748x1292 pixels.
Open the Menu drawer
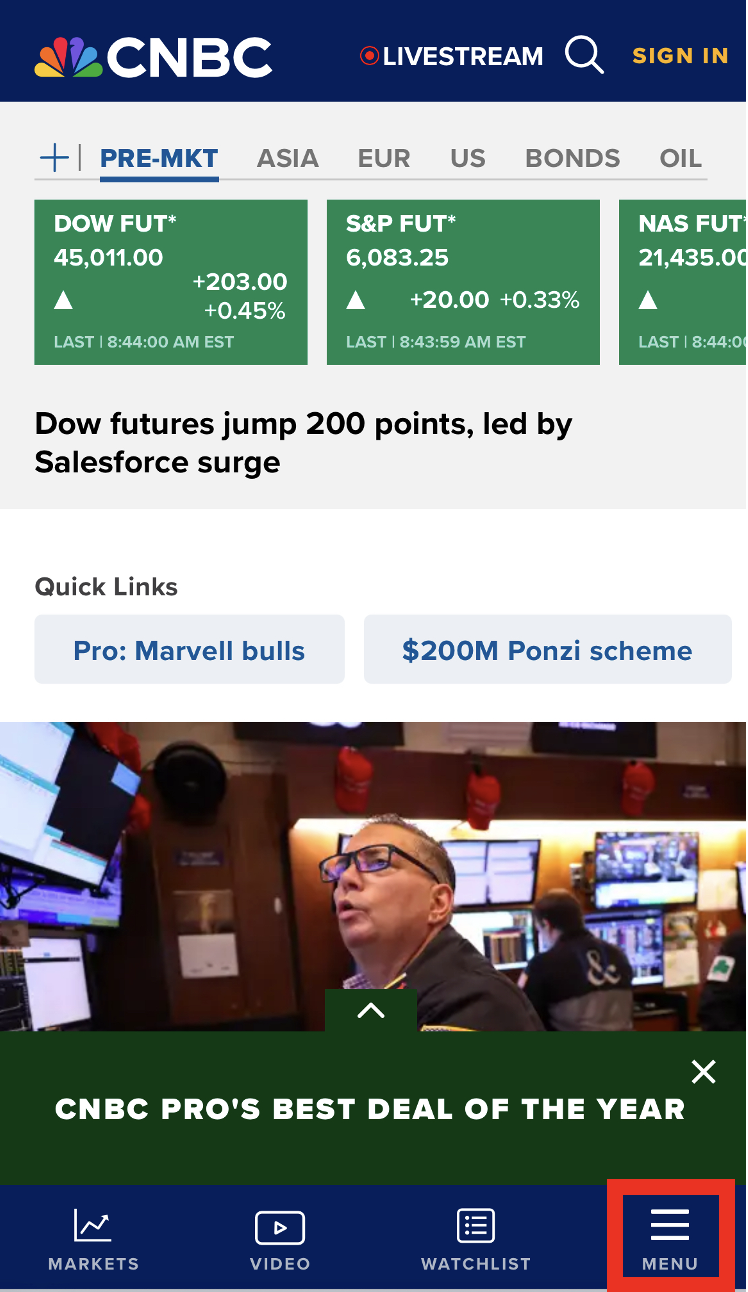[670, 1240]
